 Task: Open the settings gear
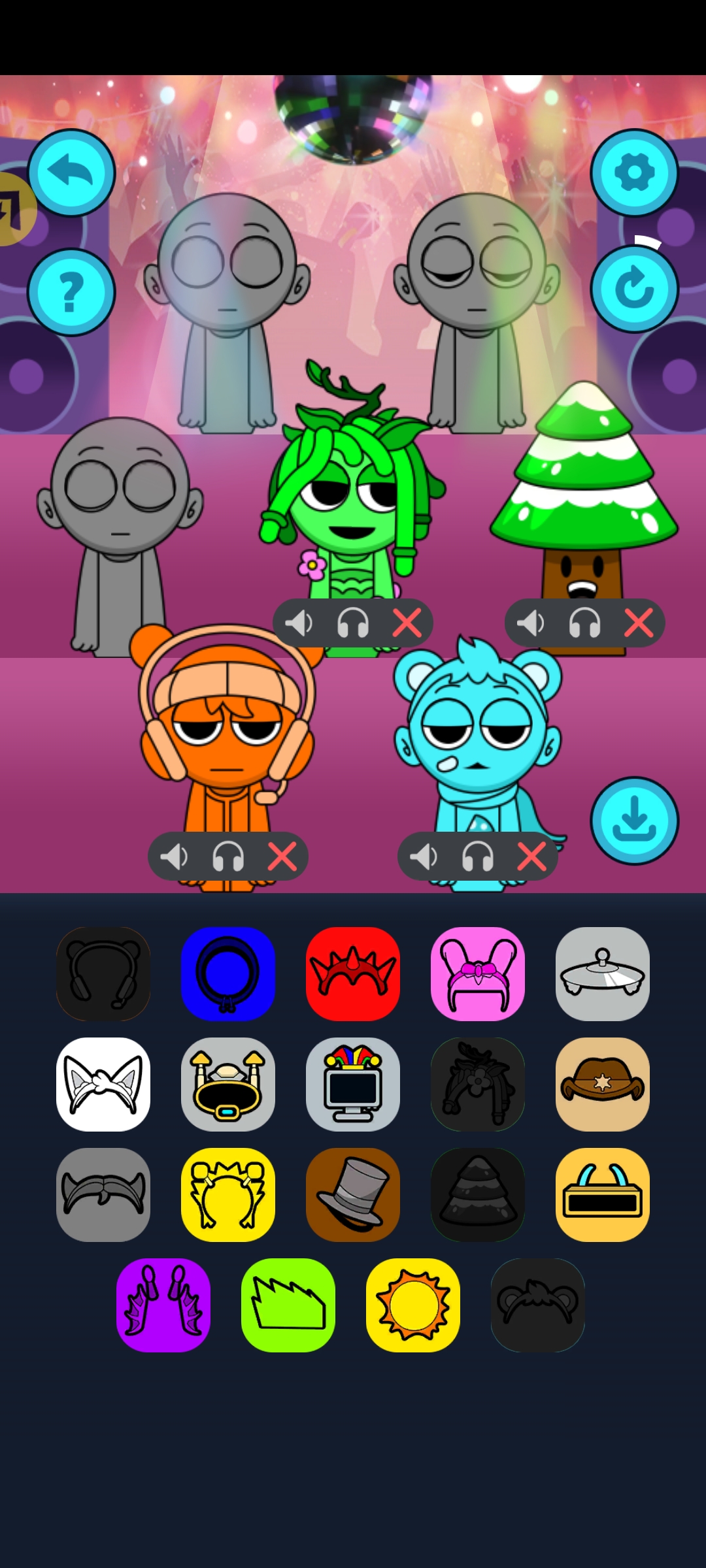pyautogui.click(x=634, y=173)
